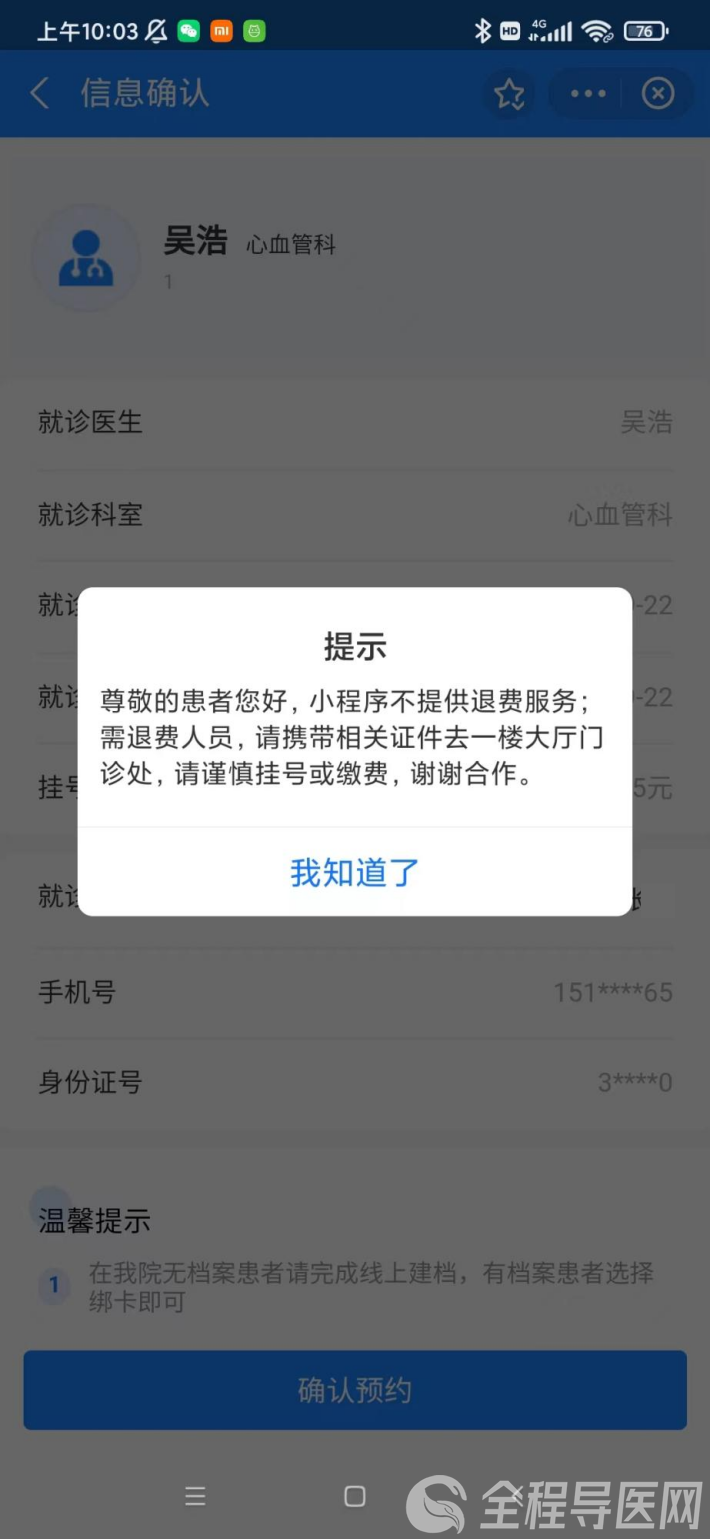The image size is (710, 1539).
Task: Confirm the appointment with 确认预约
Action: (354, 1390)
